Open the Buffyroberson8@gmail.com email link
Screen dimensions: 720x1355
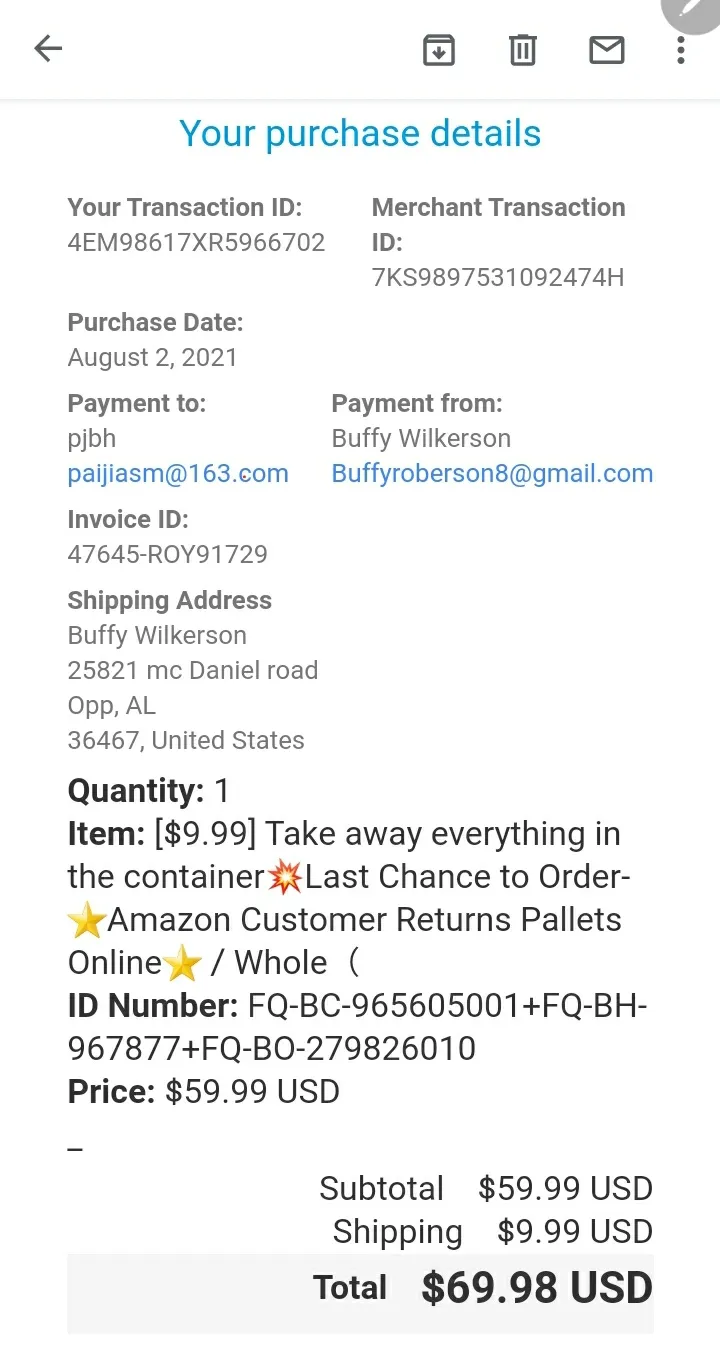492,474
